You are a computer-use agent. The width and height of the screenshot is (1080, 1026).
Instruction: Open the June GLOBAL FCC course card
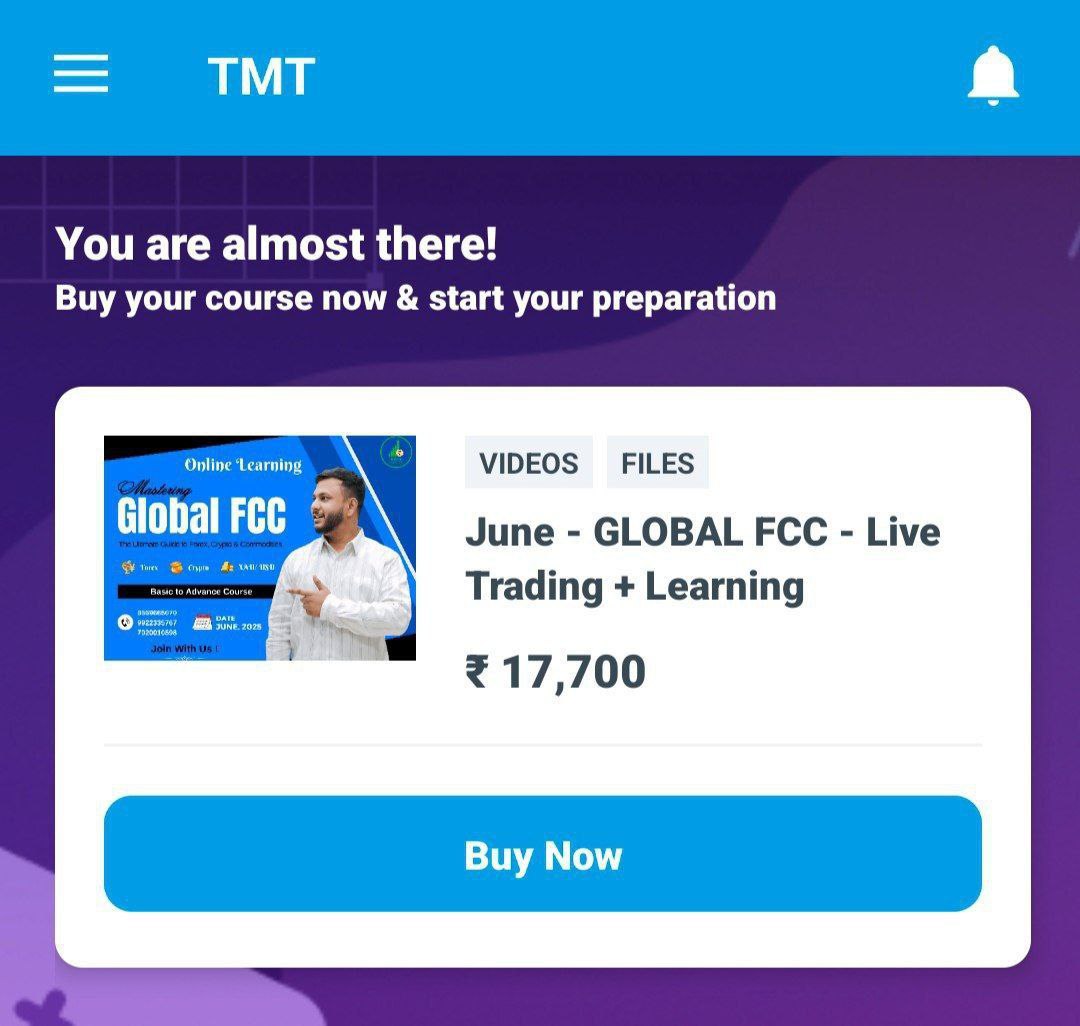(702, 559)
